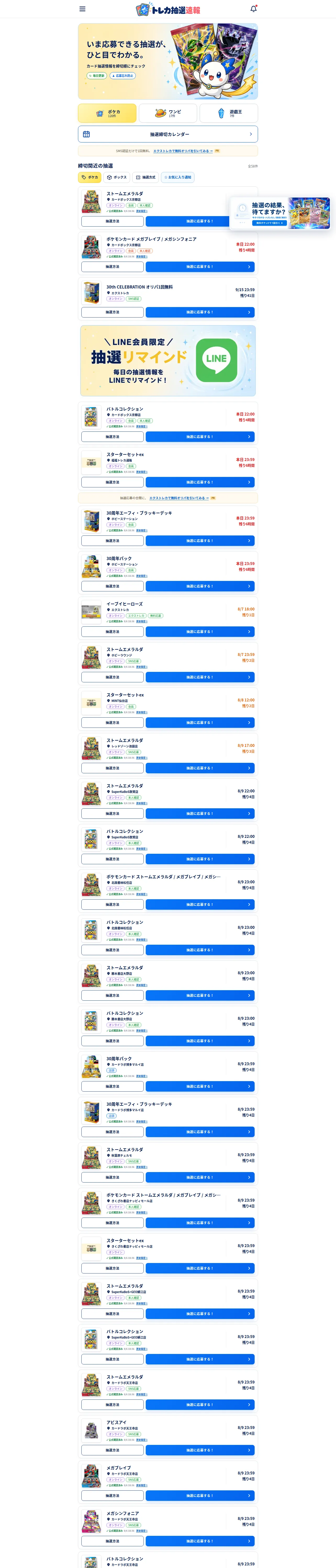Switch to the ワンピ category tab
The image size is (336, 1568).
click(168, 113)
